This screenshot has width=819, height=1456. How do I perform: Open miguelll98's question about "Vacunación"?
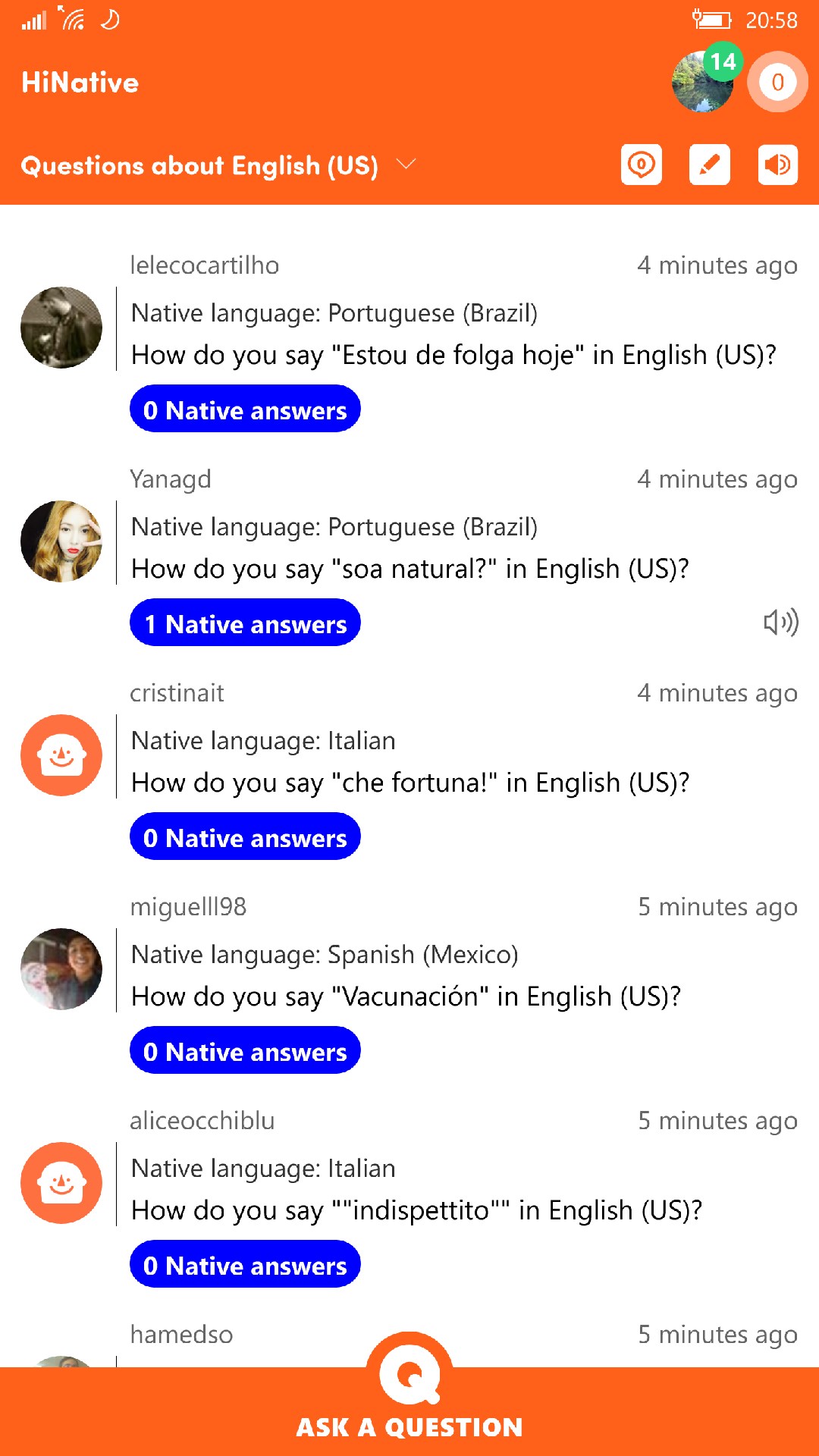[x=406, y=996]
